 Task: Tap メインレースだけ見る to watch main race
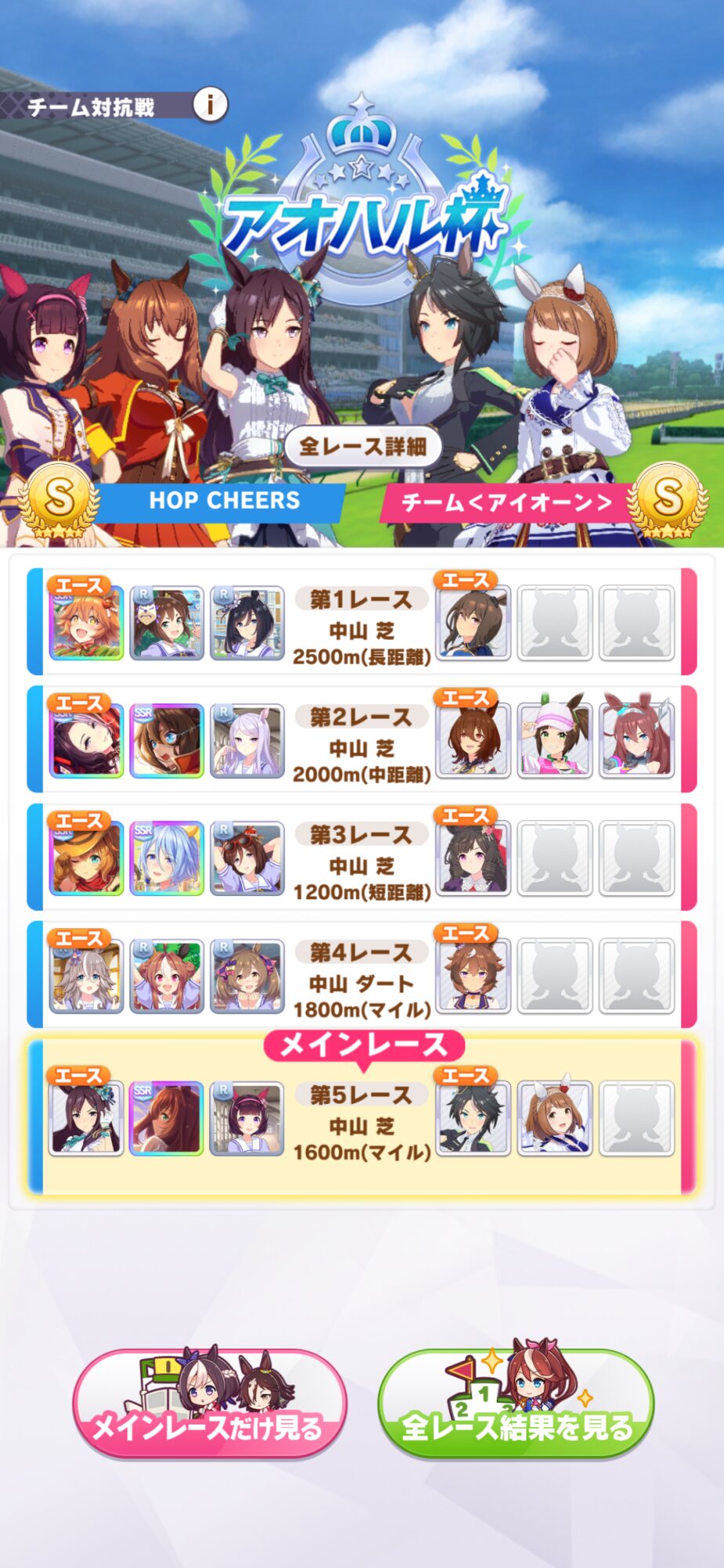(x=209, y=1403)
